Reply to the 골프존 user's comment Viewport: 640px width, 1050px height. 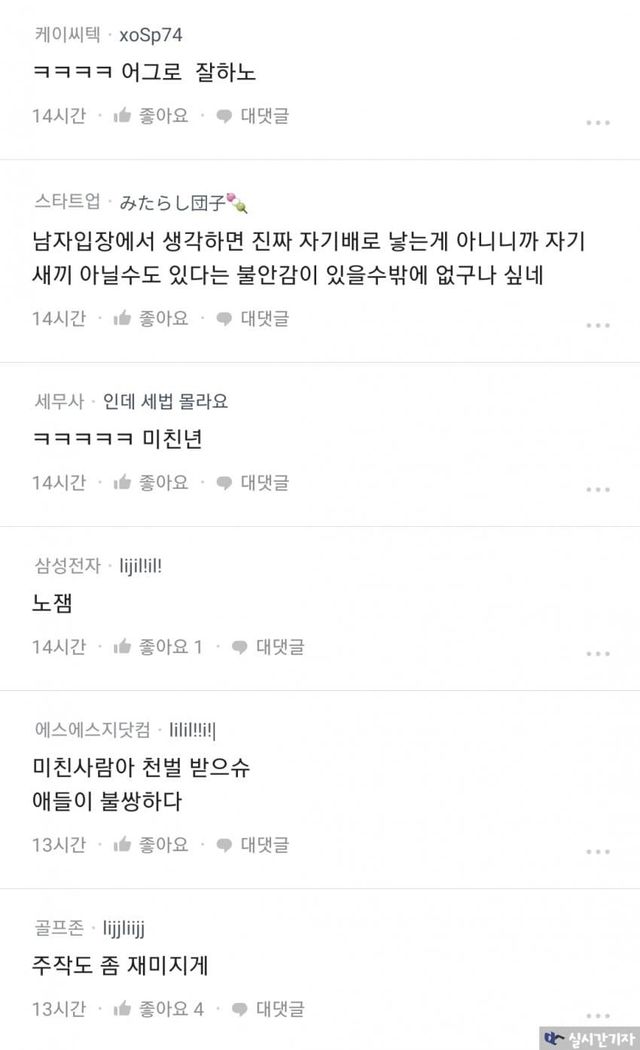[x=268, y=1009]
